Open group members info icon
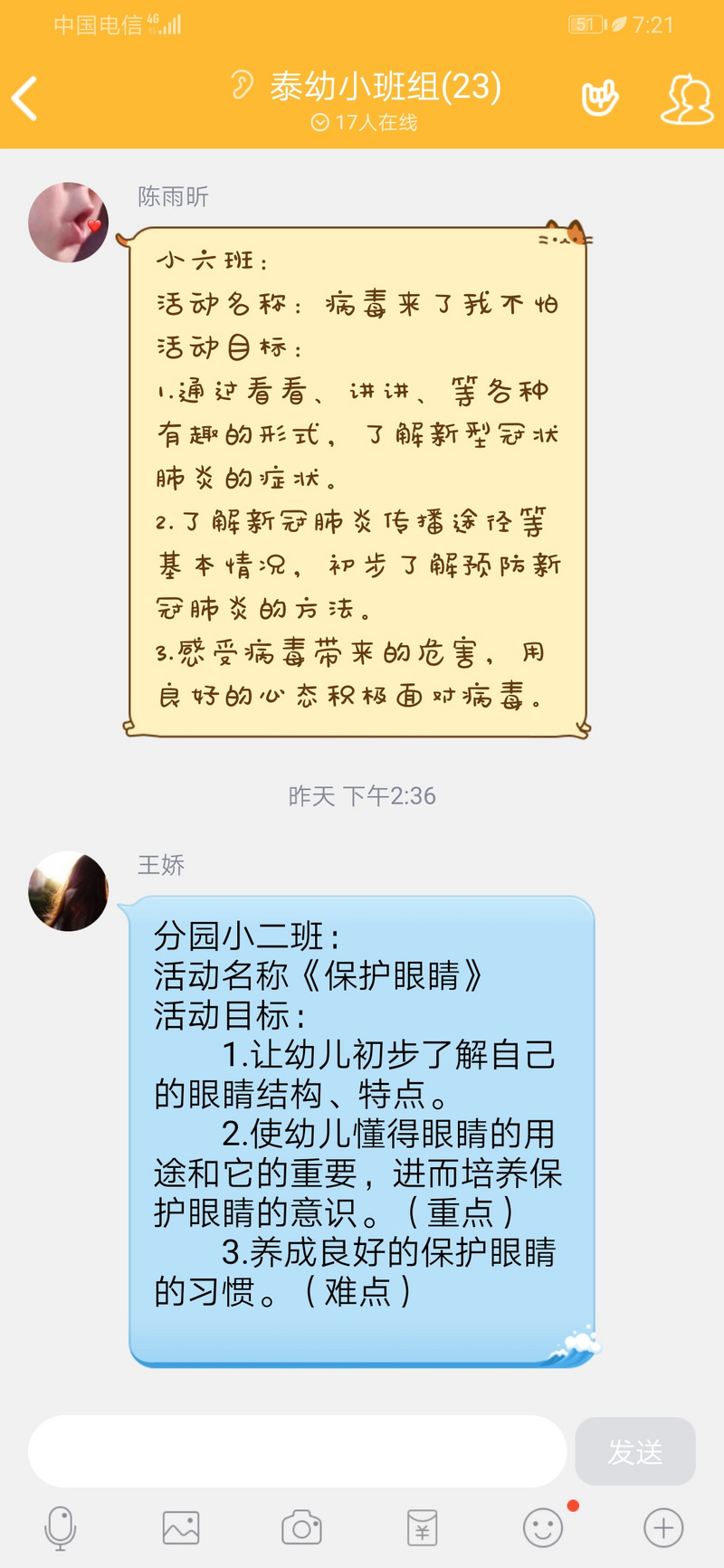 [x=686, y=98]
